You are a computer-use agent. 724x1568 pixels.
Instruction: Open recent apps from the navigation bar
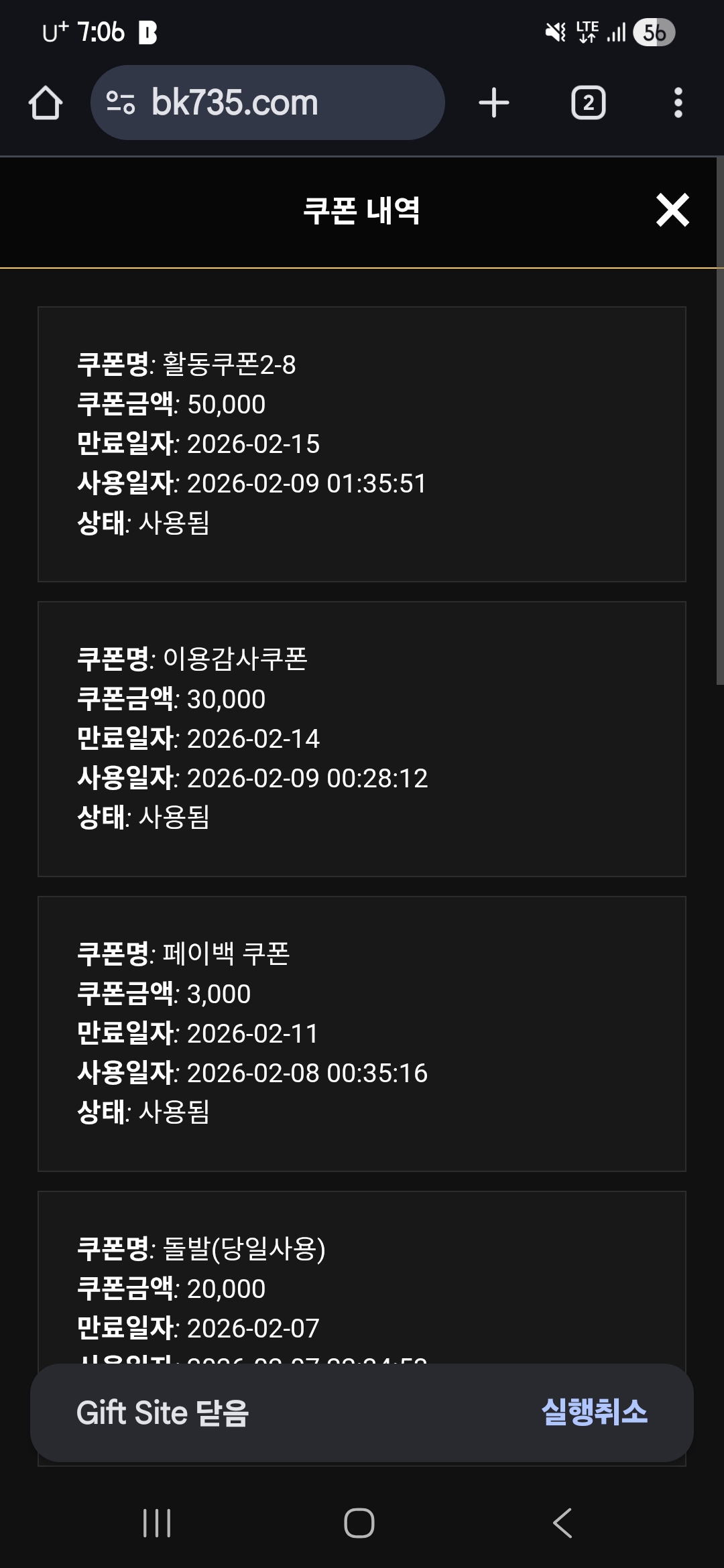157,1523
